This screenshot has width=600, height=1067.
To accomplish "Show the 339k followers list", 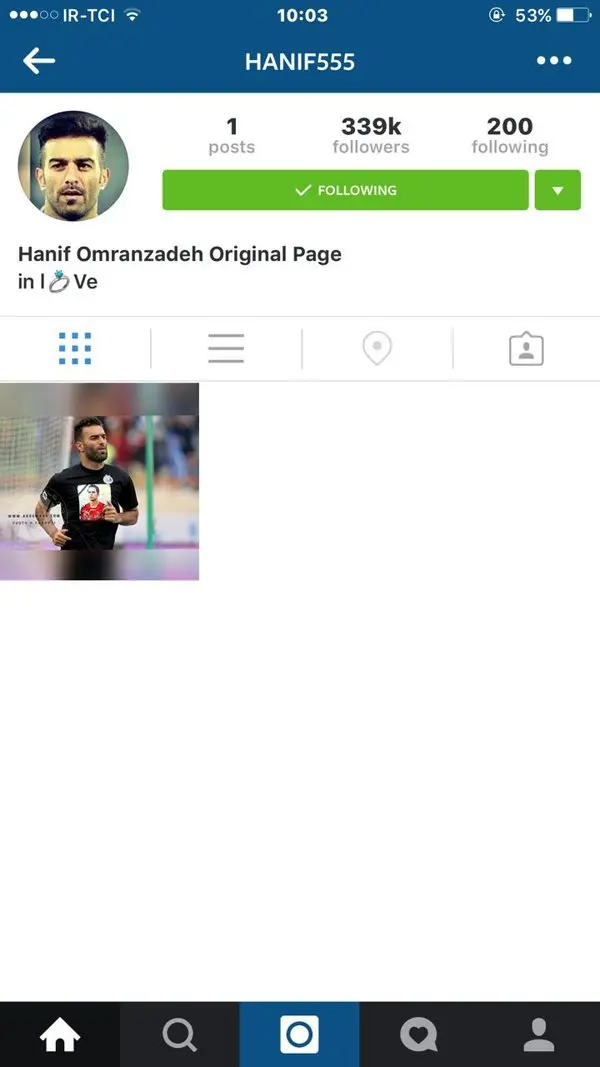I will [x=371, y=136].
